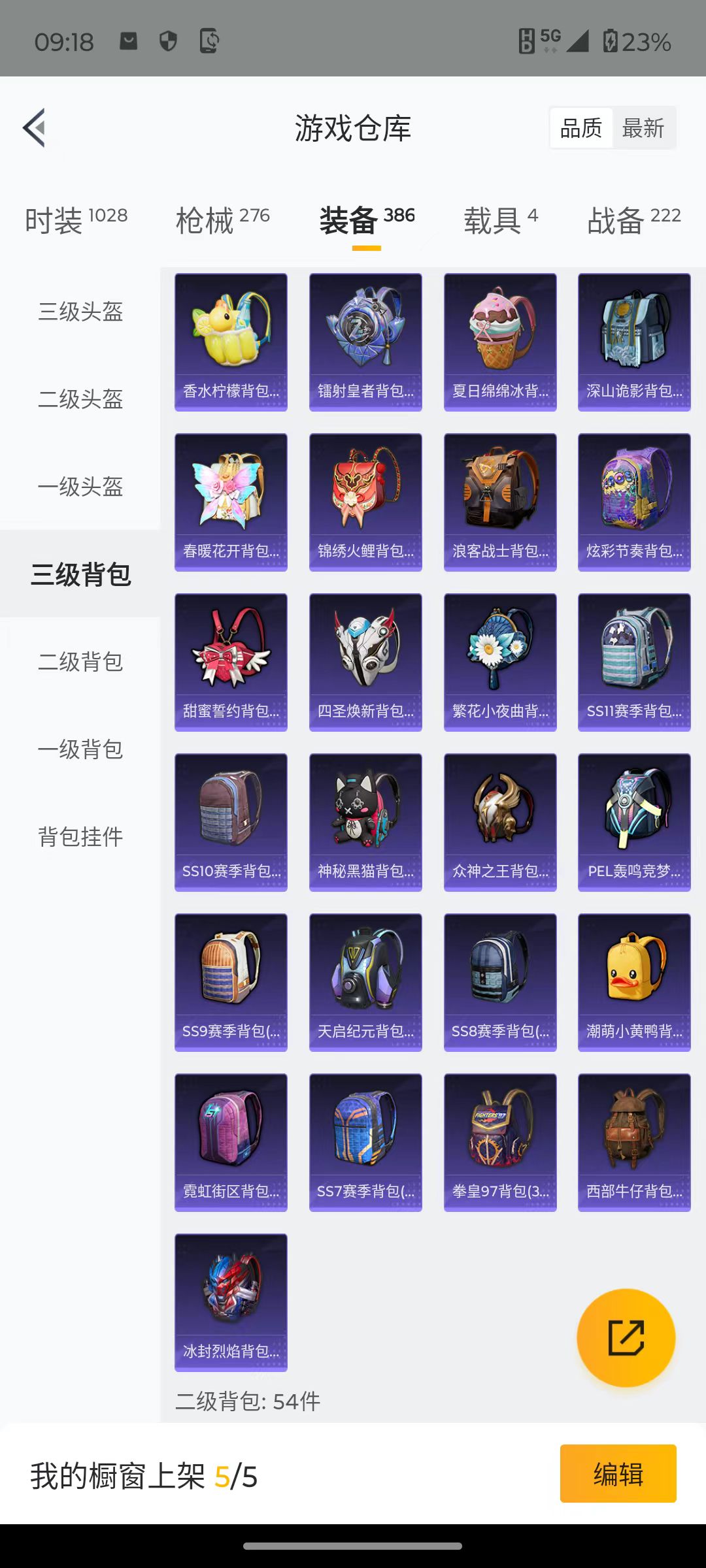The width and height of the screenshot is (706, 1568).
Task: Open the 战备 tab
Action: pyautogui.click(x=633, y=220)
